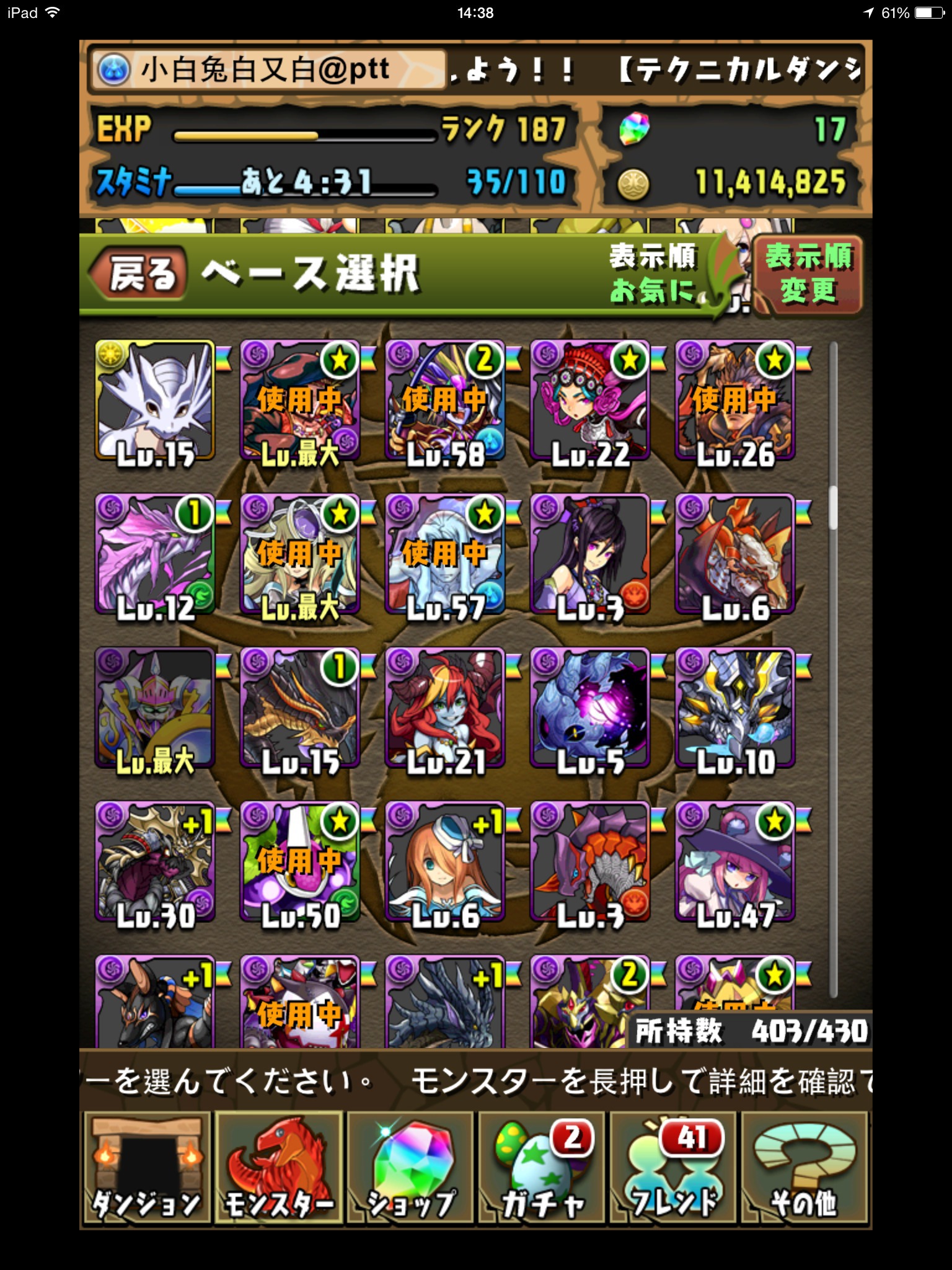952x1270 pixels.
Task: Tap the 戻る back button
Action: click(139, 273)
